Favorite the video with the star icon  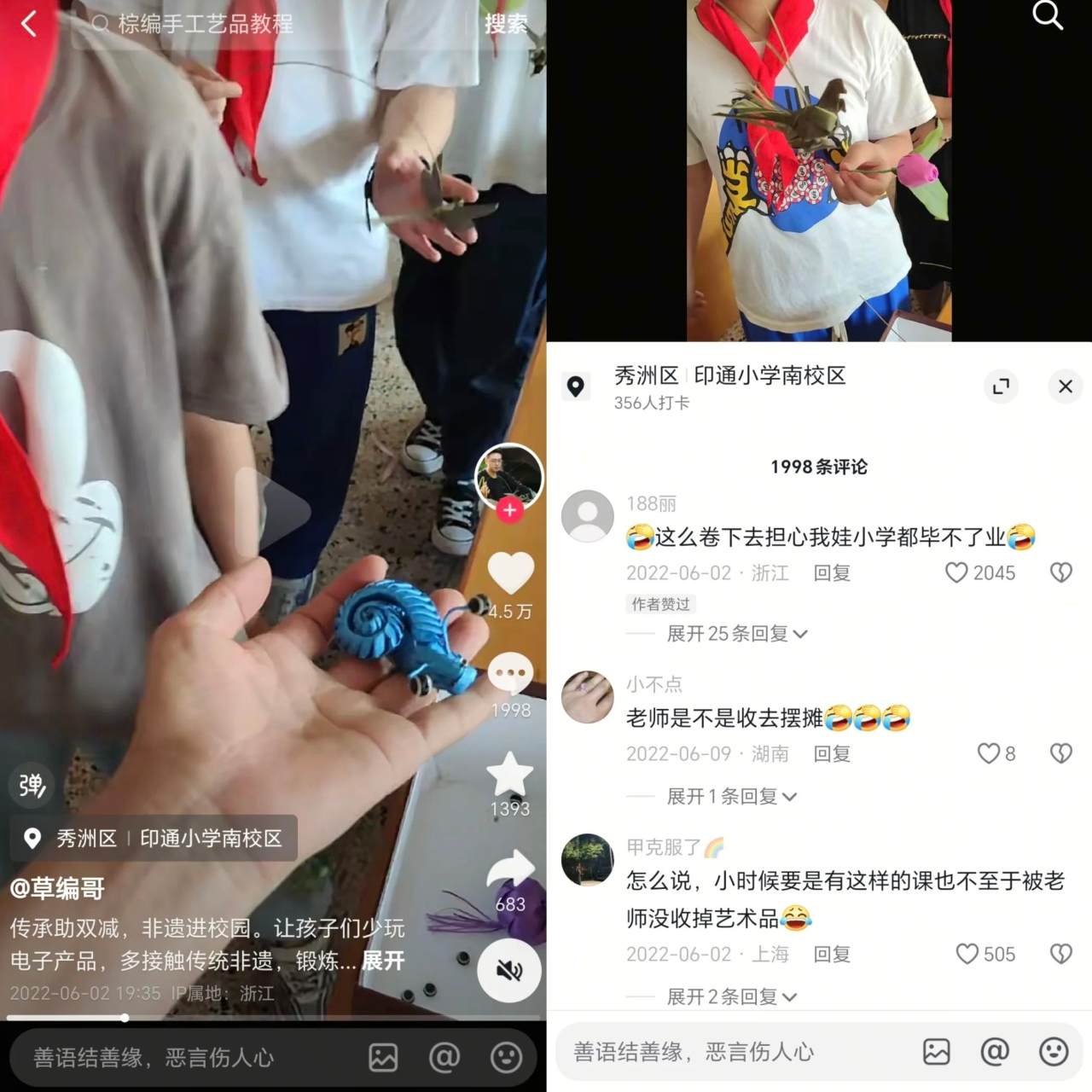coord(510,775)
